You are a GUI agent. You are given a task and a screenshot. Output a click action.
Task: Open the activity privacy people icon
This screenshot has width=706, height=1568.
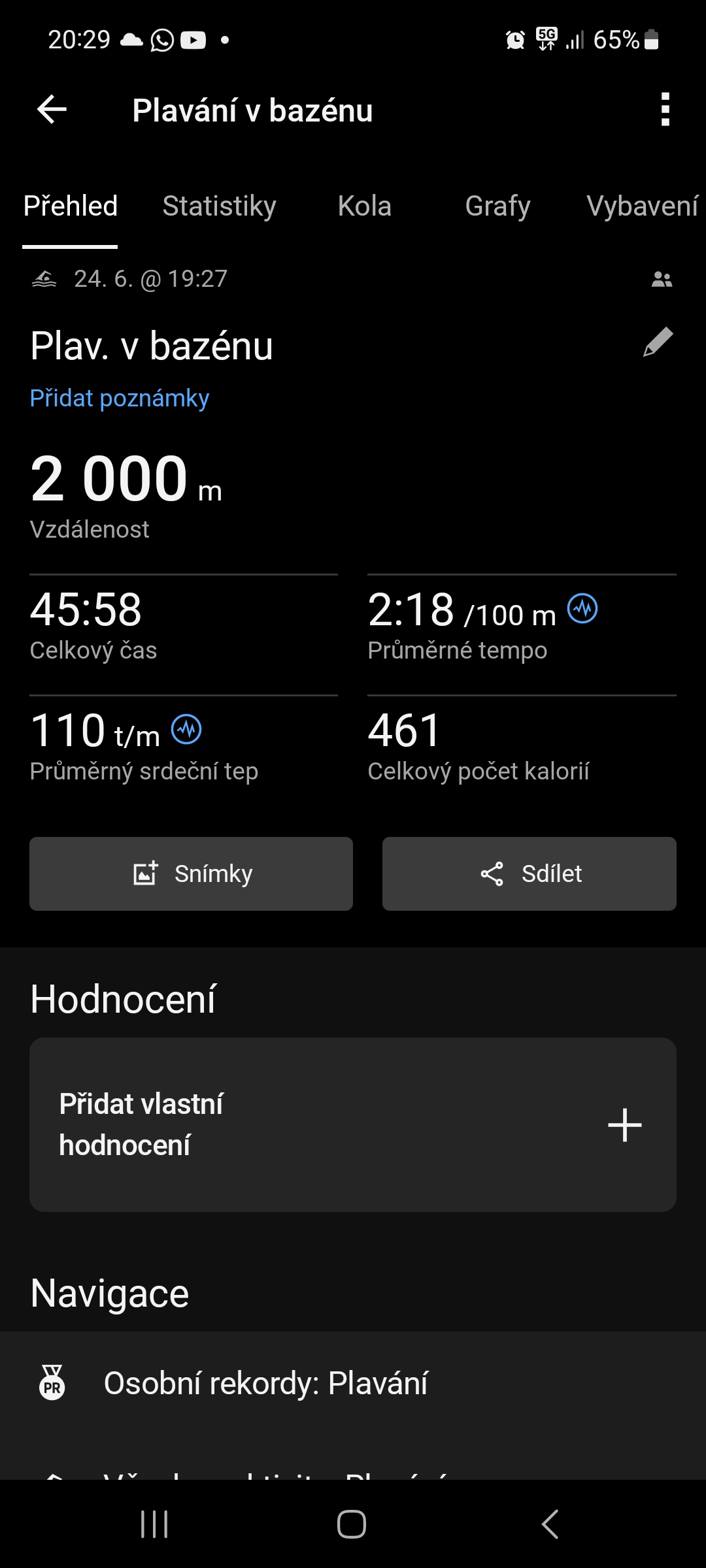[x=662, y=280]
